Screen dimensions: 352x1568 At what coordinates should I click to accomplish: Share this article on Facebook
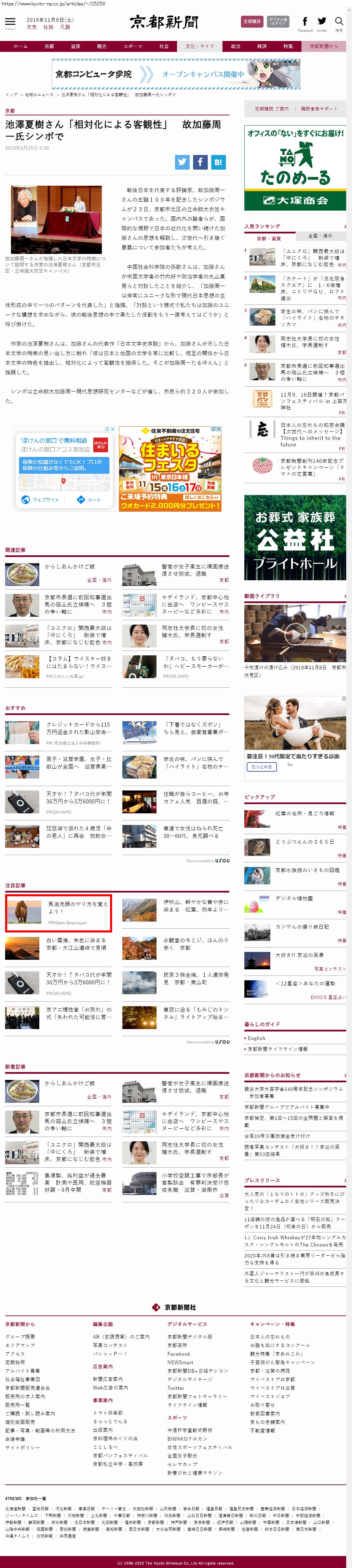(x=200, y=162)
